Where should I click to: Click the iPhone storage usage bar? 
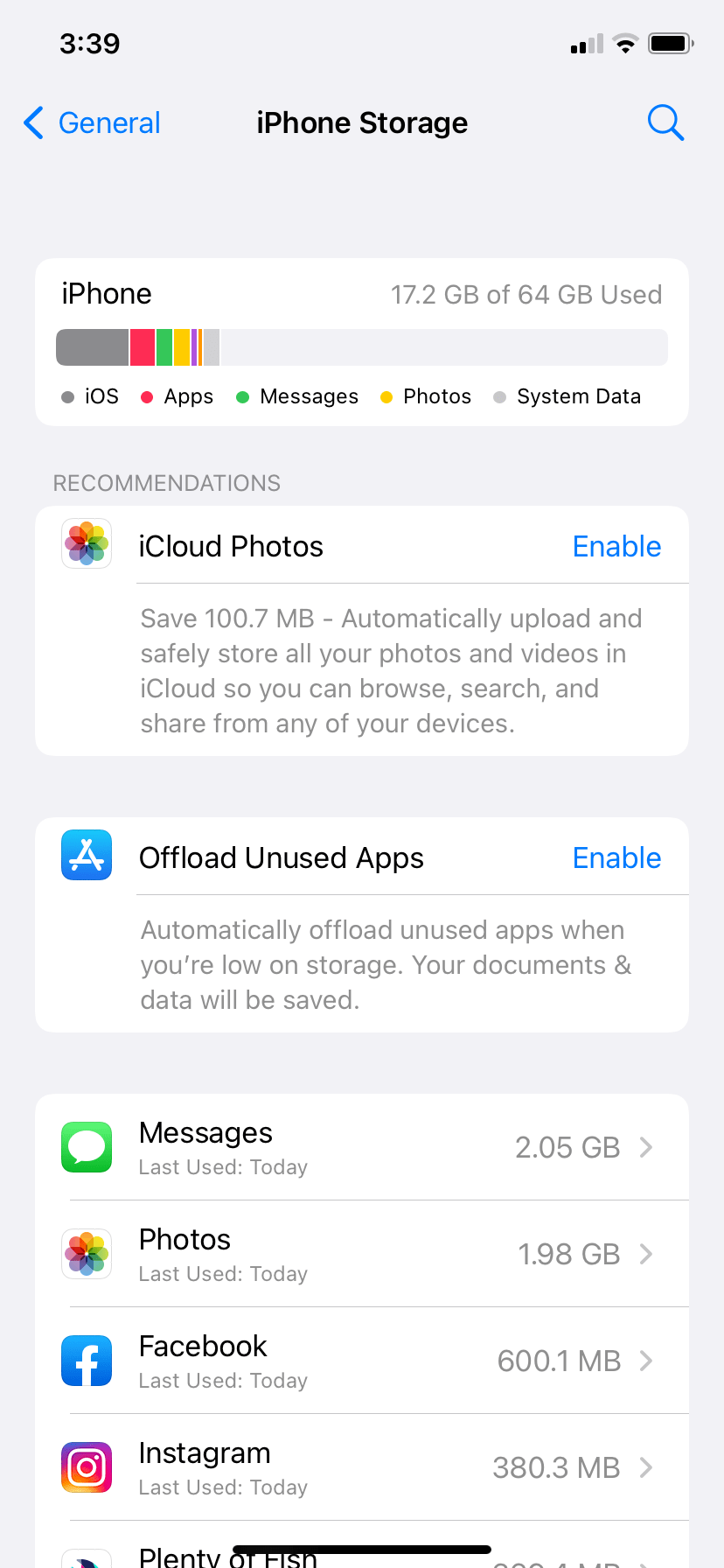tap(362, 346)
